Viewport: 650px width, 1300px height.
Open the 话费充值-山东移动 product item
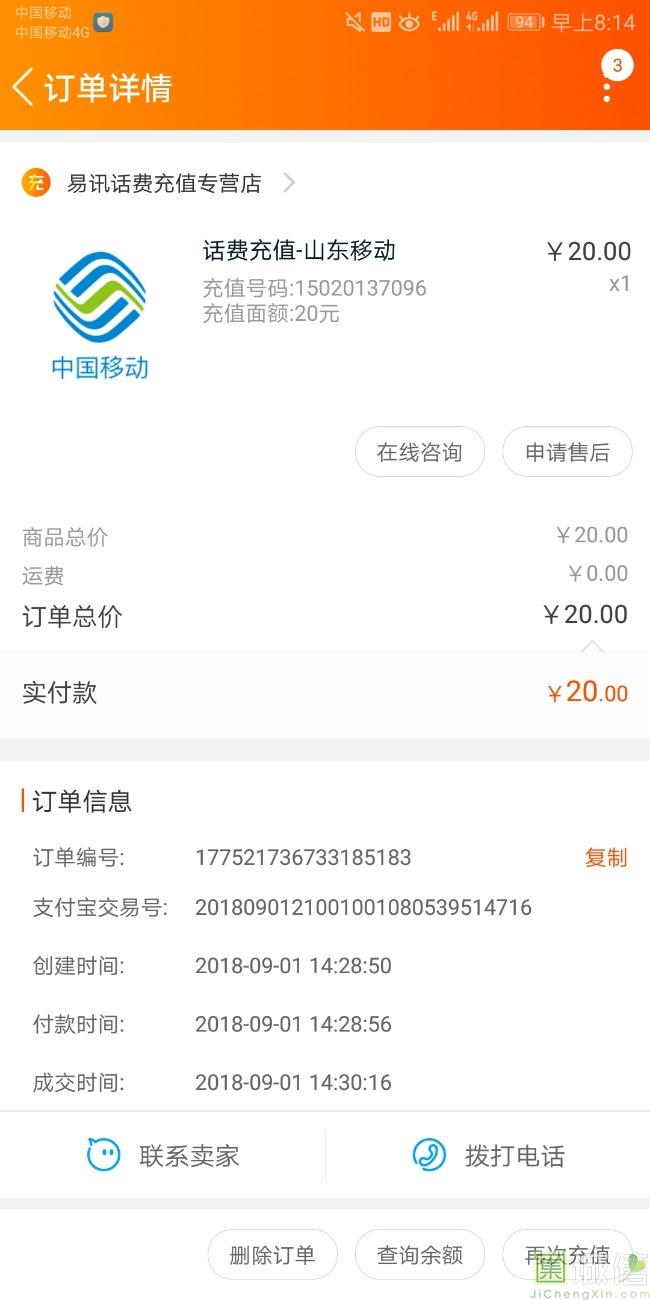299,251
